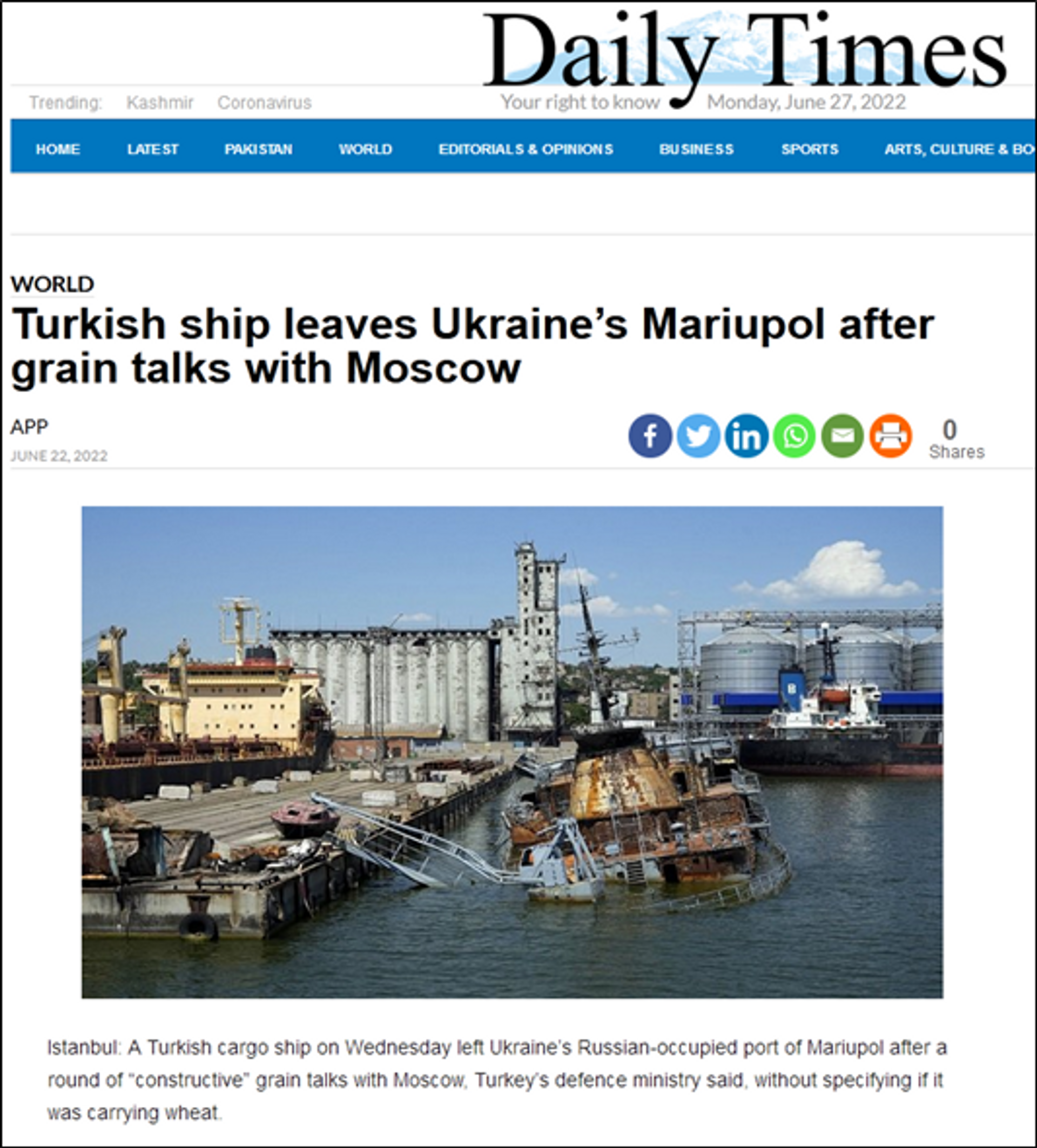Open the Pakistan news section
Screen dimensions: 1037x1148
258,149
